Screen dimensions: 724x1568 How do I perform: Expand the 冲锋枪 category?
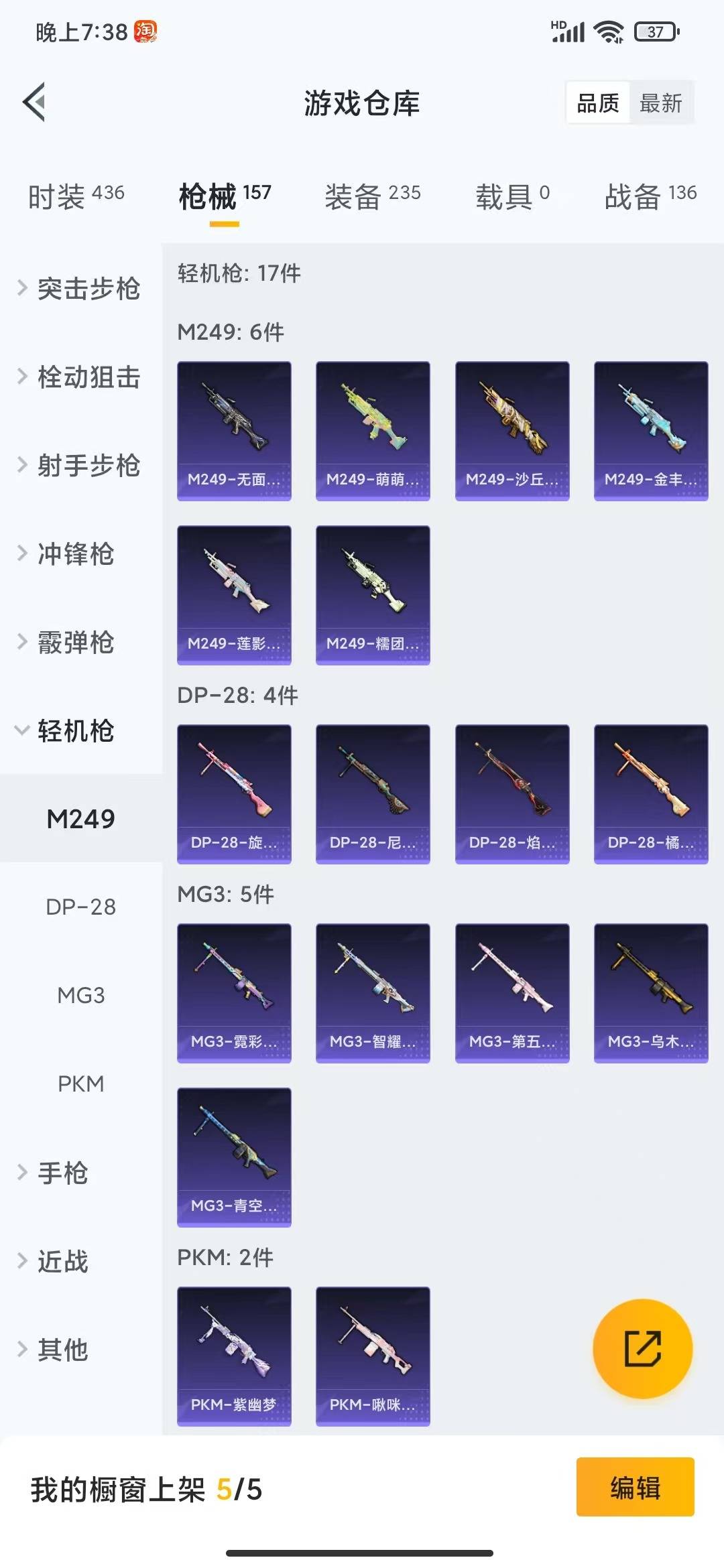pyautogui.click(x=80, y=554)
